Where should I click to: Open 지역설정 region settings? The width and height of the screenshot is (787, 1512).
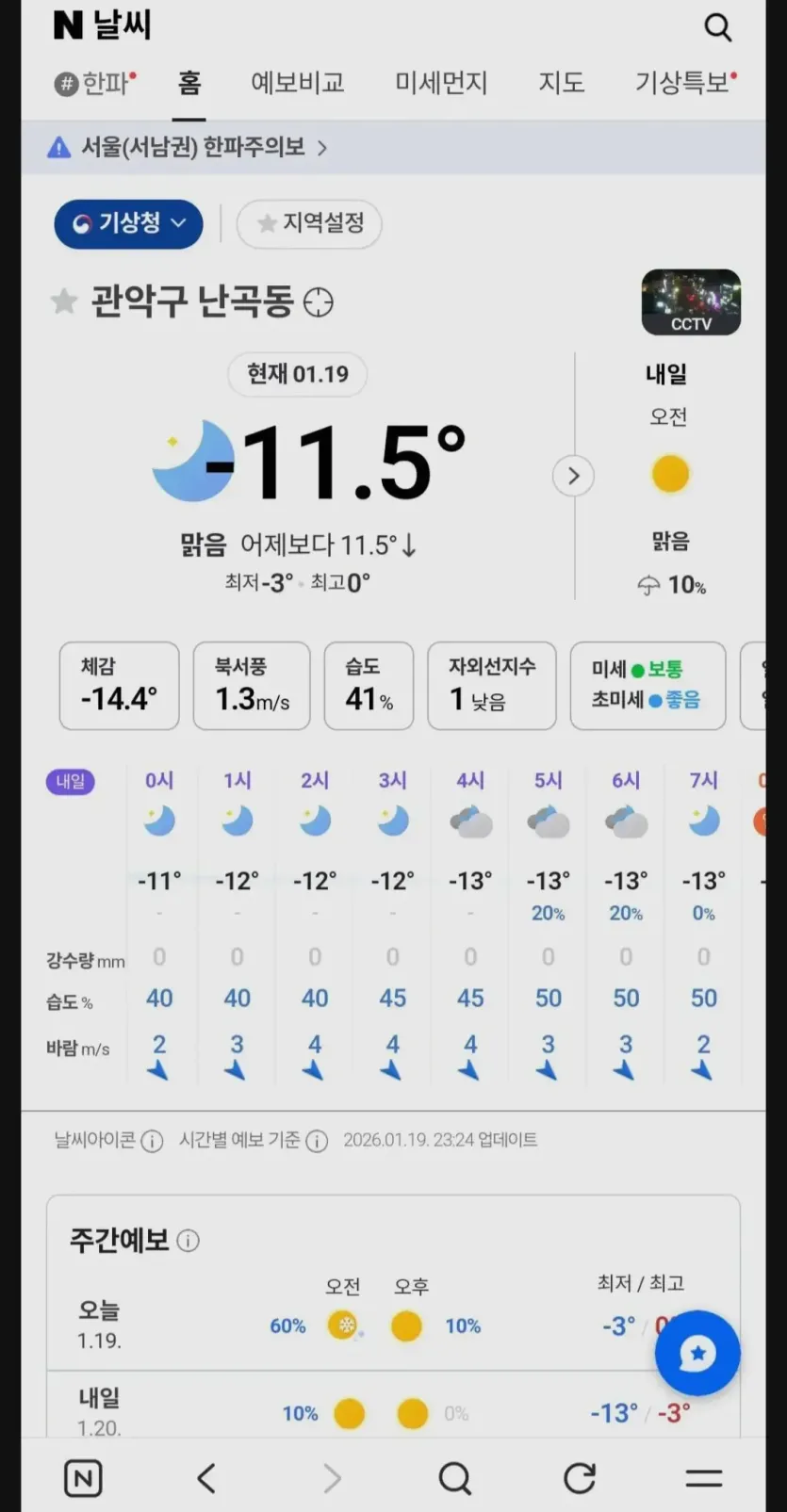pyautogui.click(x=309, y=223)
